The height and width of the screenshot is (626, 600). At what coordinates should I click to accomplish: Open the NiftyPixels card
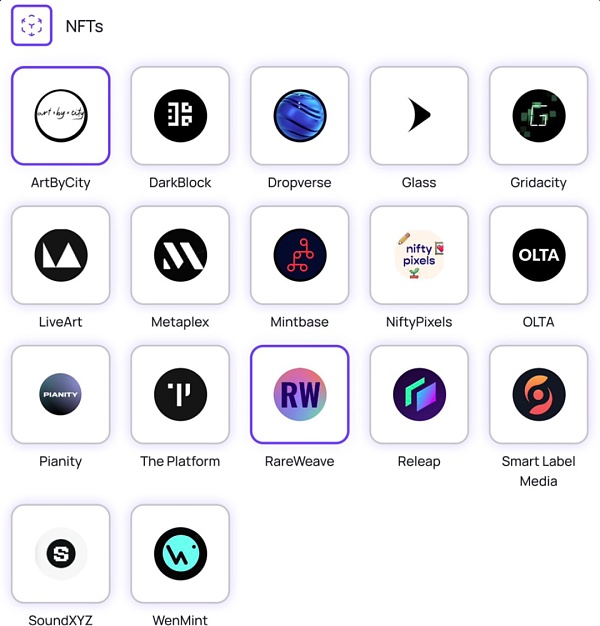[x=419, y=255]
